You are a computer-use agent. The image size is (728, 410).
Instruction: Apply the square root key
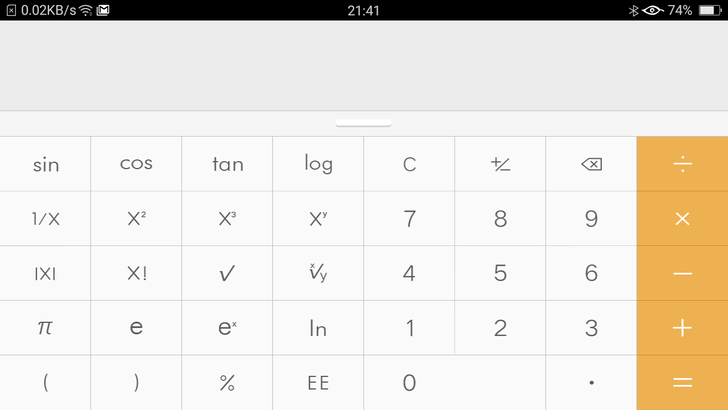coord(227,273)
